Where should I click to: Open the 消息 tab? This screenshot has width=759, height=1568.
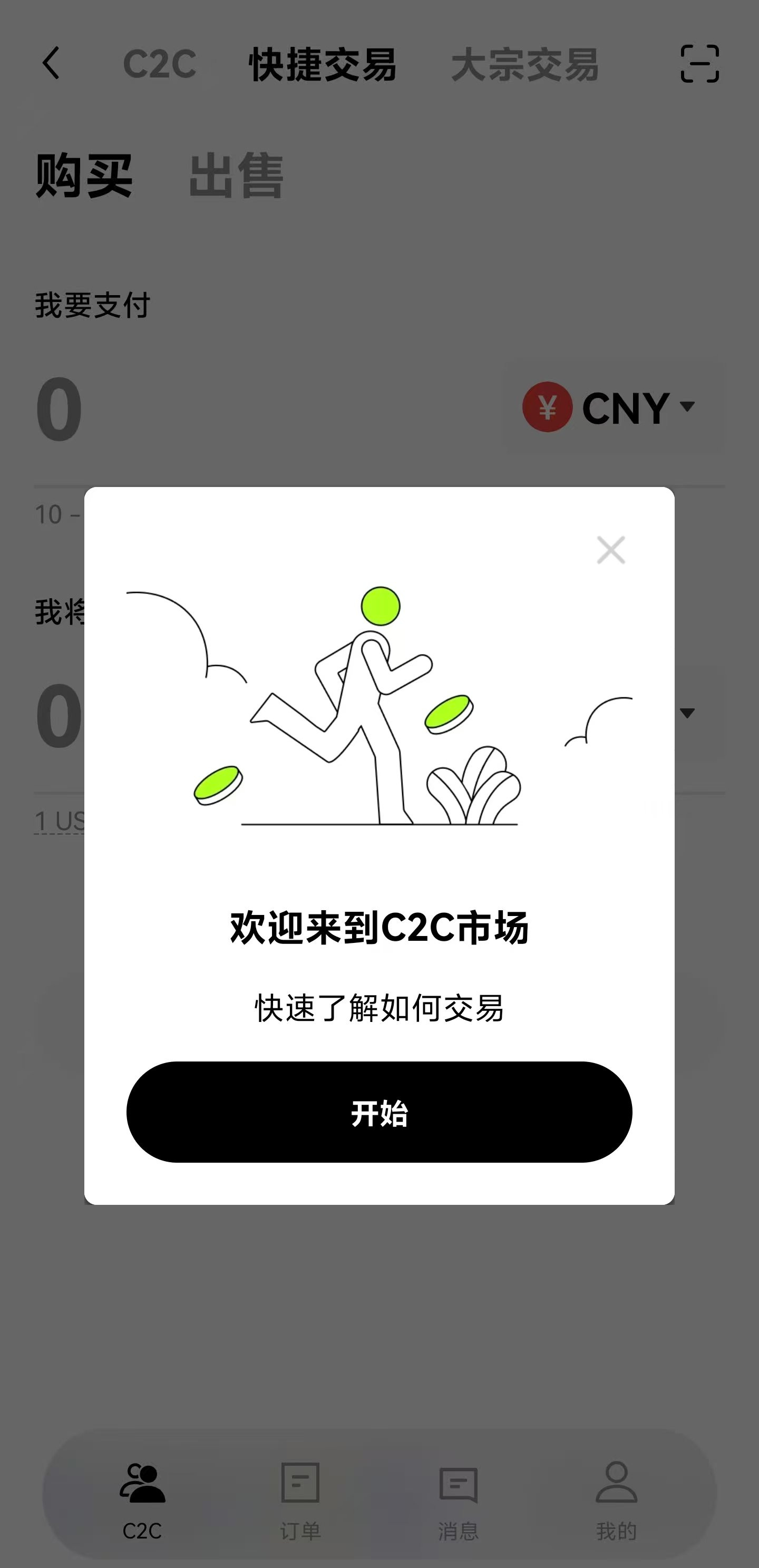(459, 1501)
